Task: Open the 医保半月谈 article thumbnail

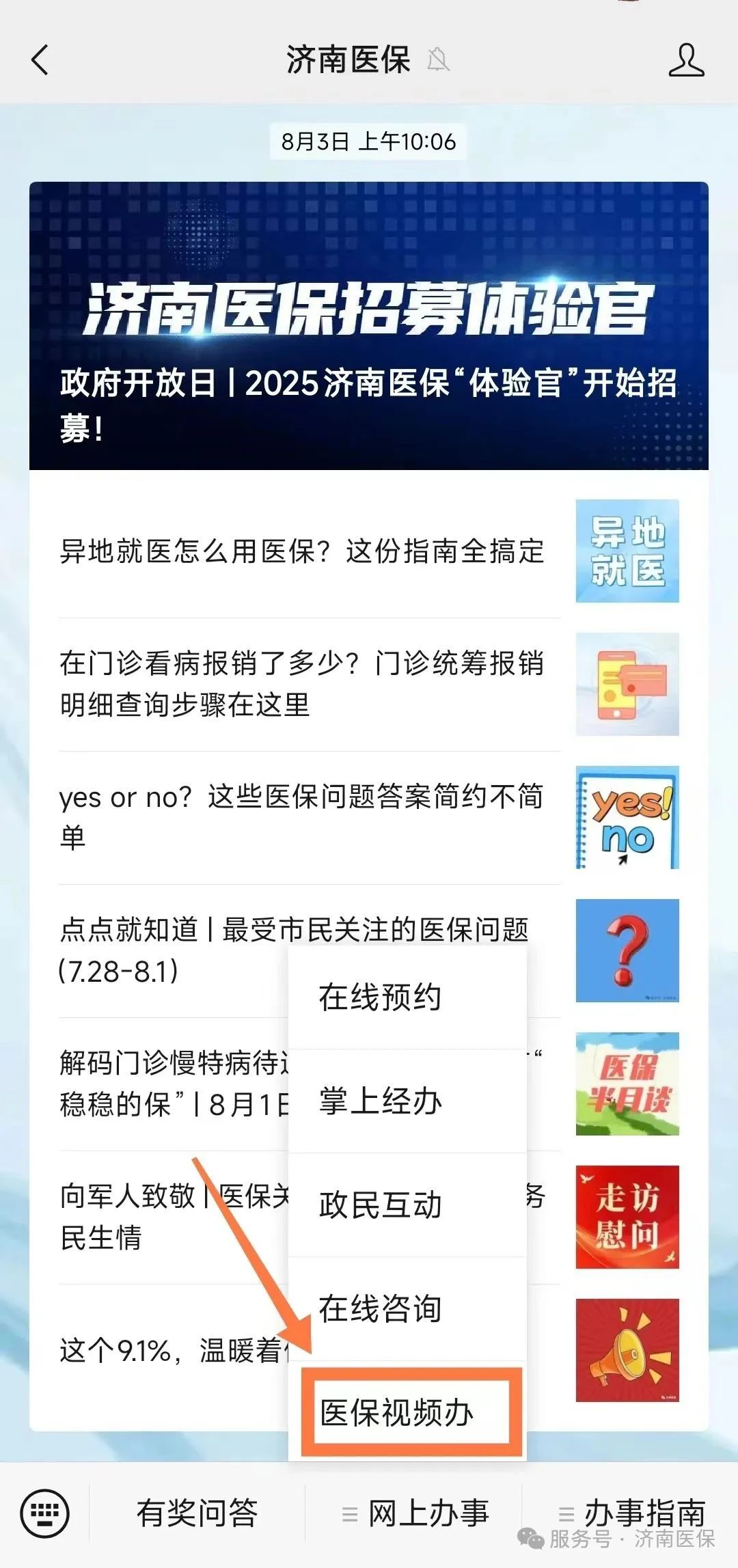Action: (x=627, y=1084)
